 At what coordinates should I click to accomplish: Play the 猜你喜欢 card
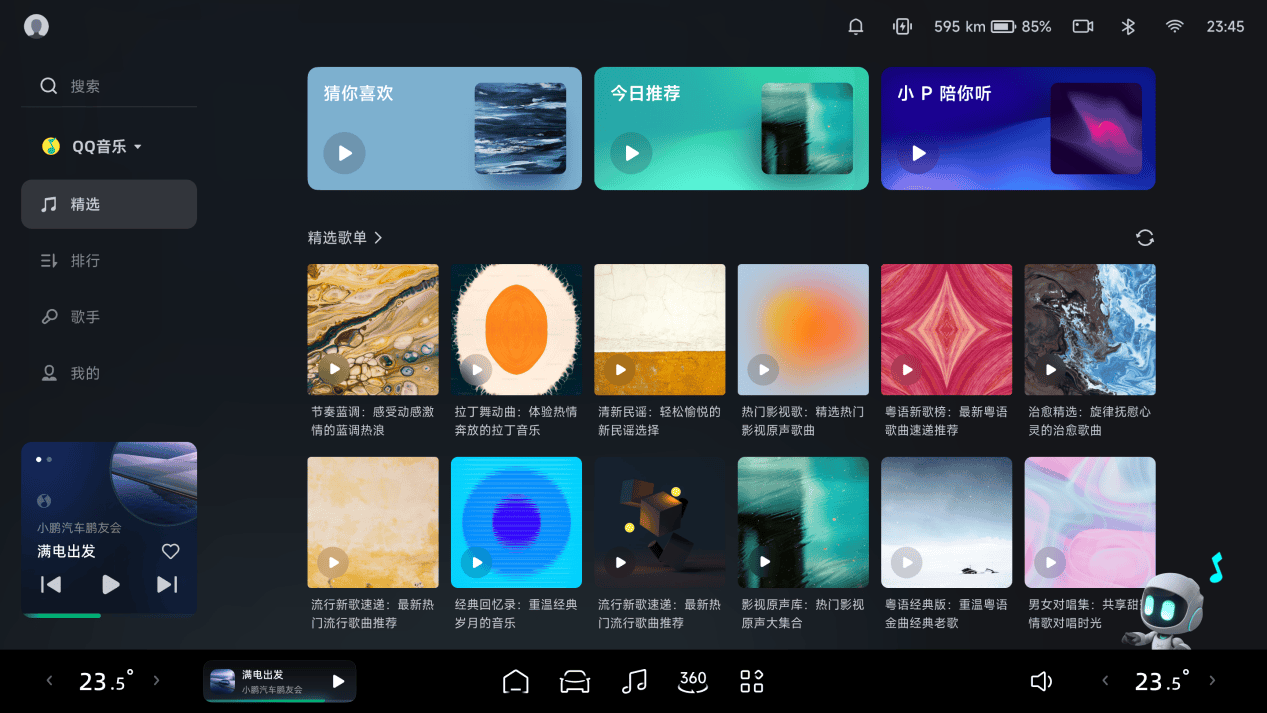344,153
